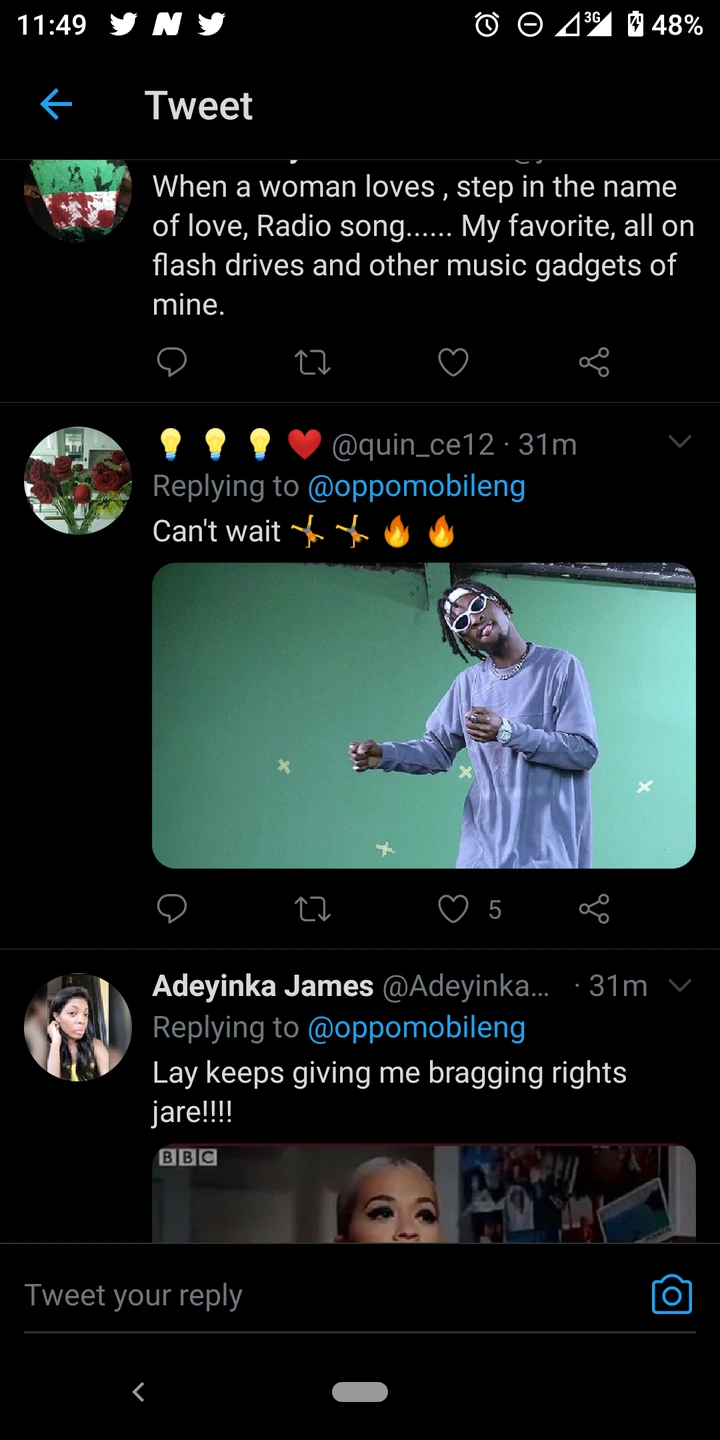
Task: Share the 'When a woman loves' tweet
Action: 594,361
